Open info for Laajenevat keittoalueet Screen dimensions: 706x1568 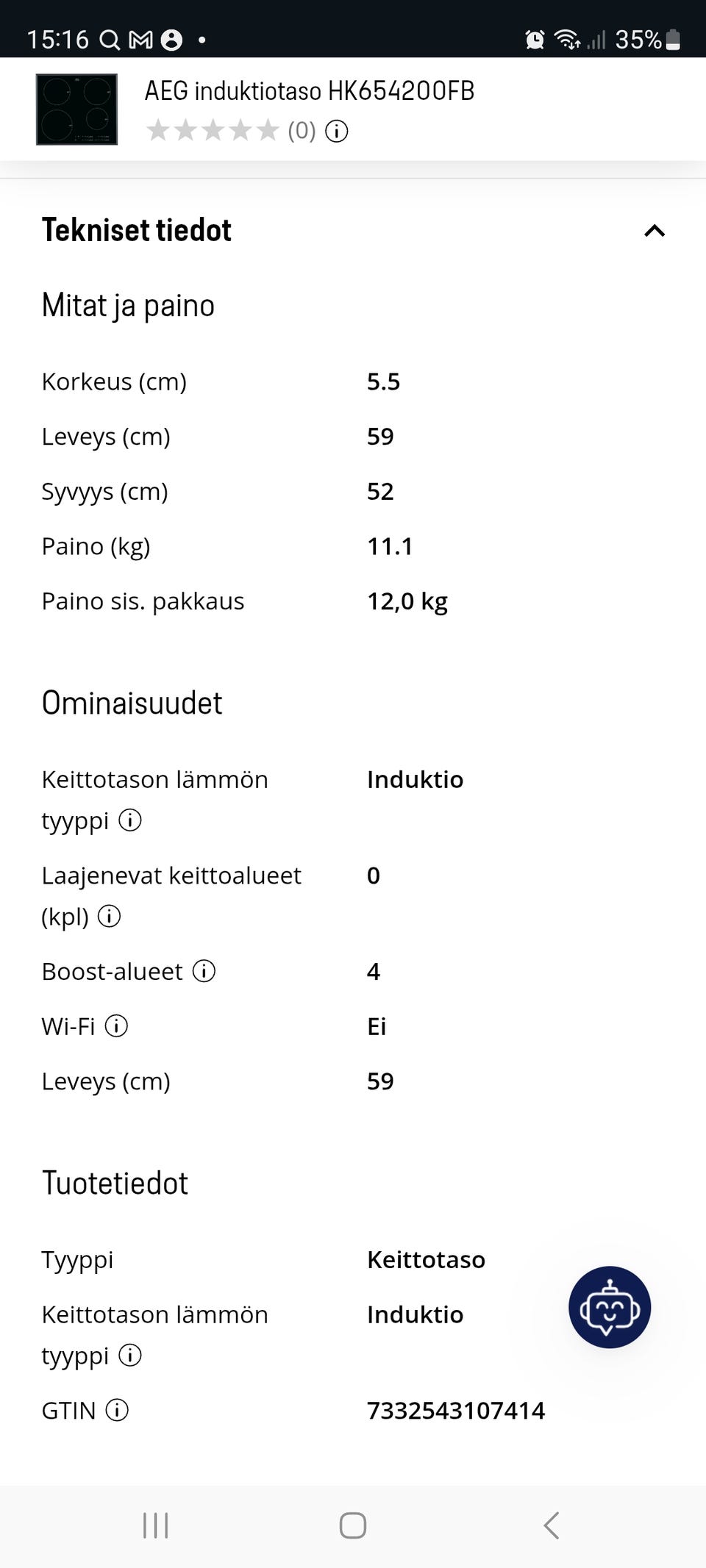pos(109,916)
